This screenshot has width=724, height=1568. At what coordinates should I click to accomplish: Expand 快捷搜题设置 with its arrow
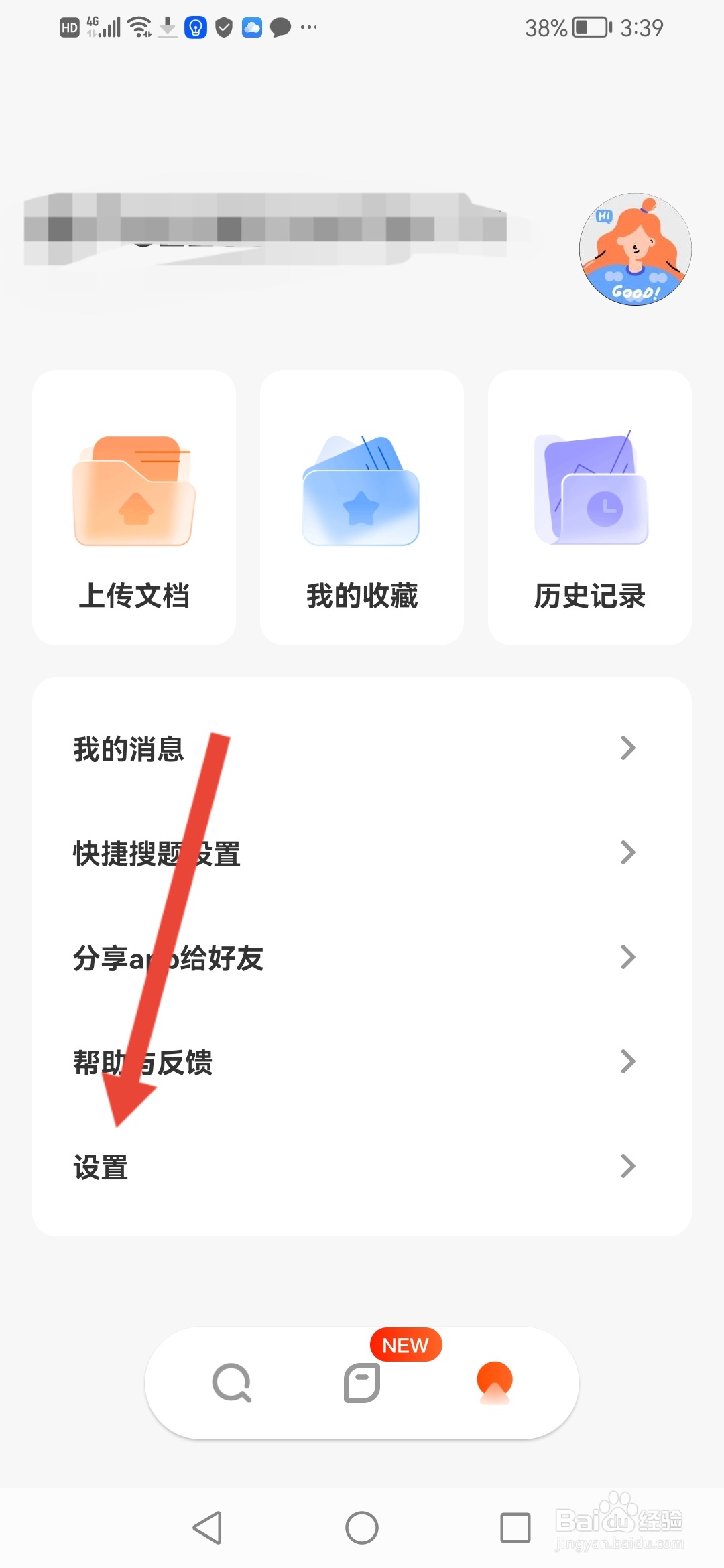[x=627, y=853]
